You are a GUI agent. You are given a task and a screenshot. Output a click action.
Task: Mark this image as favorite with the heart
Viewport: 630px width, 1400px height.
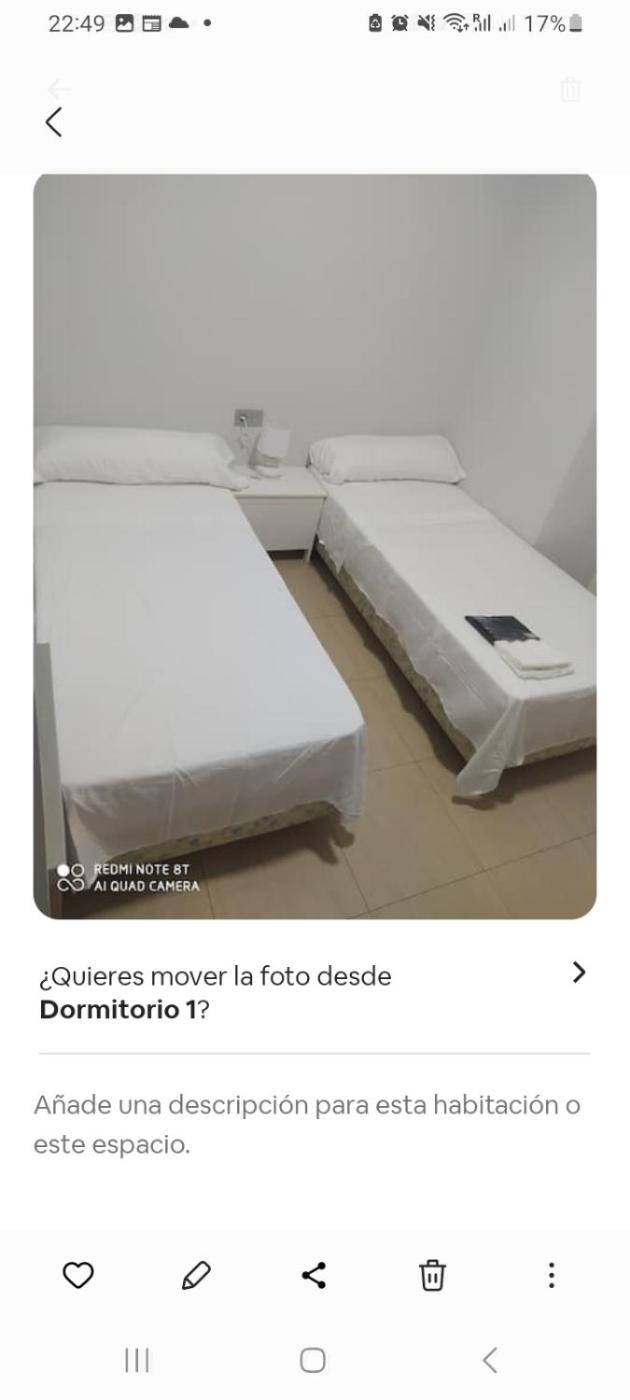[78, 1275]
